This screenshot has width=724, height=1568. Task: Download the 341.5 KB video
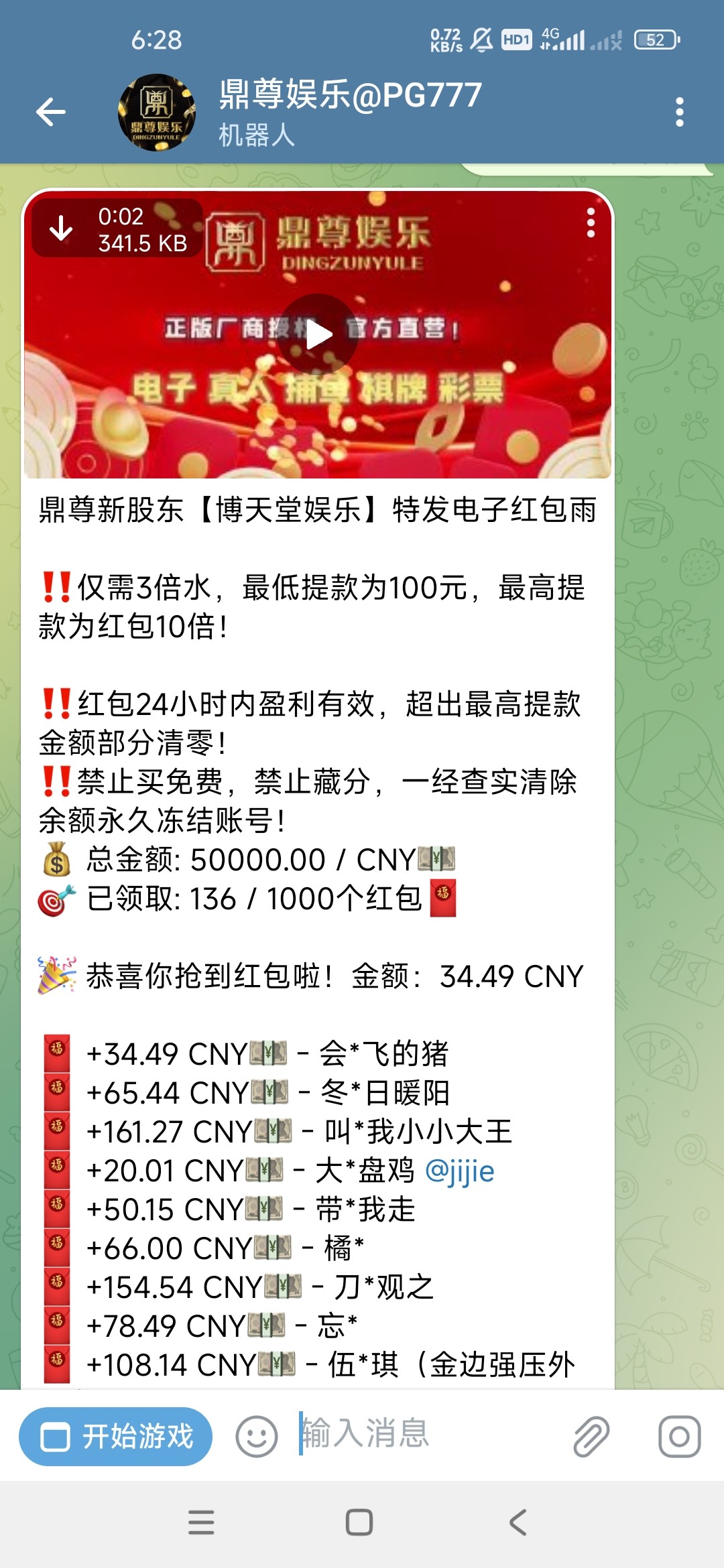[62, 228]
